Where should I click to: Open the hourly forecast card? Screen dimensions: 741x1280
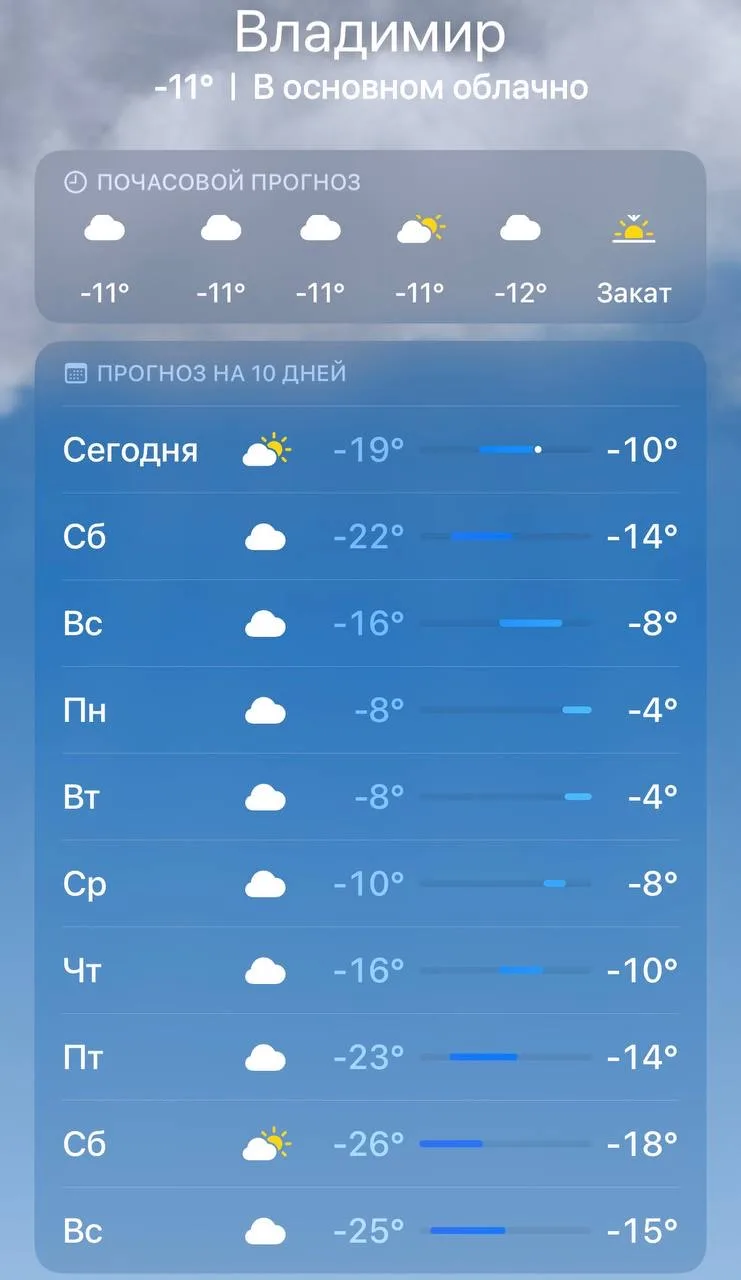pos(370,237)
